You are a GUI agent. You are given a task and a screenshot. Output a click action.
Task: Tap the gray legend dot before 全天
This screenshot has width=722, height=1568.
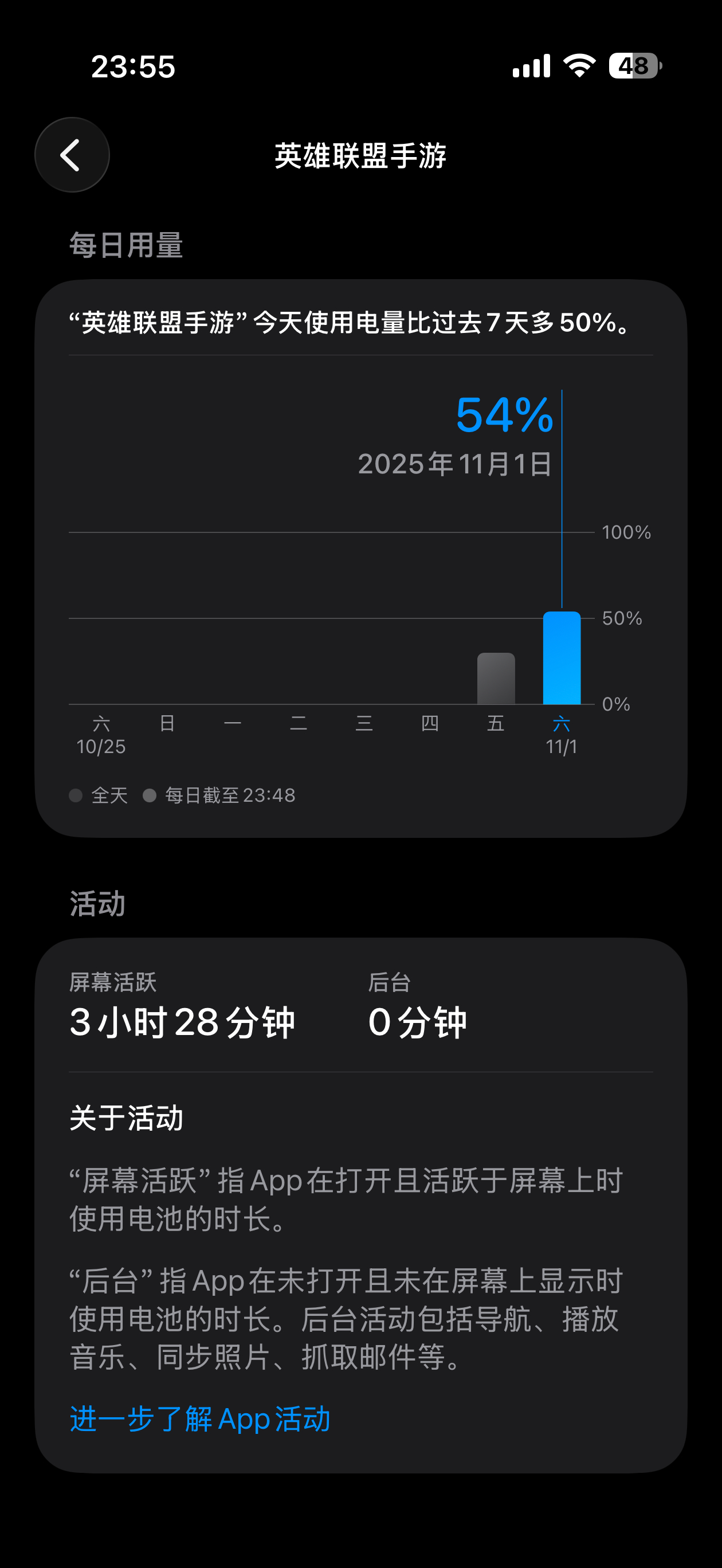click(x=76, y=795)
